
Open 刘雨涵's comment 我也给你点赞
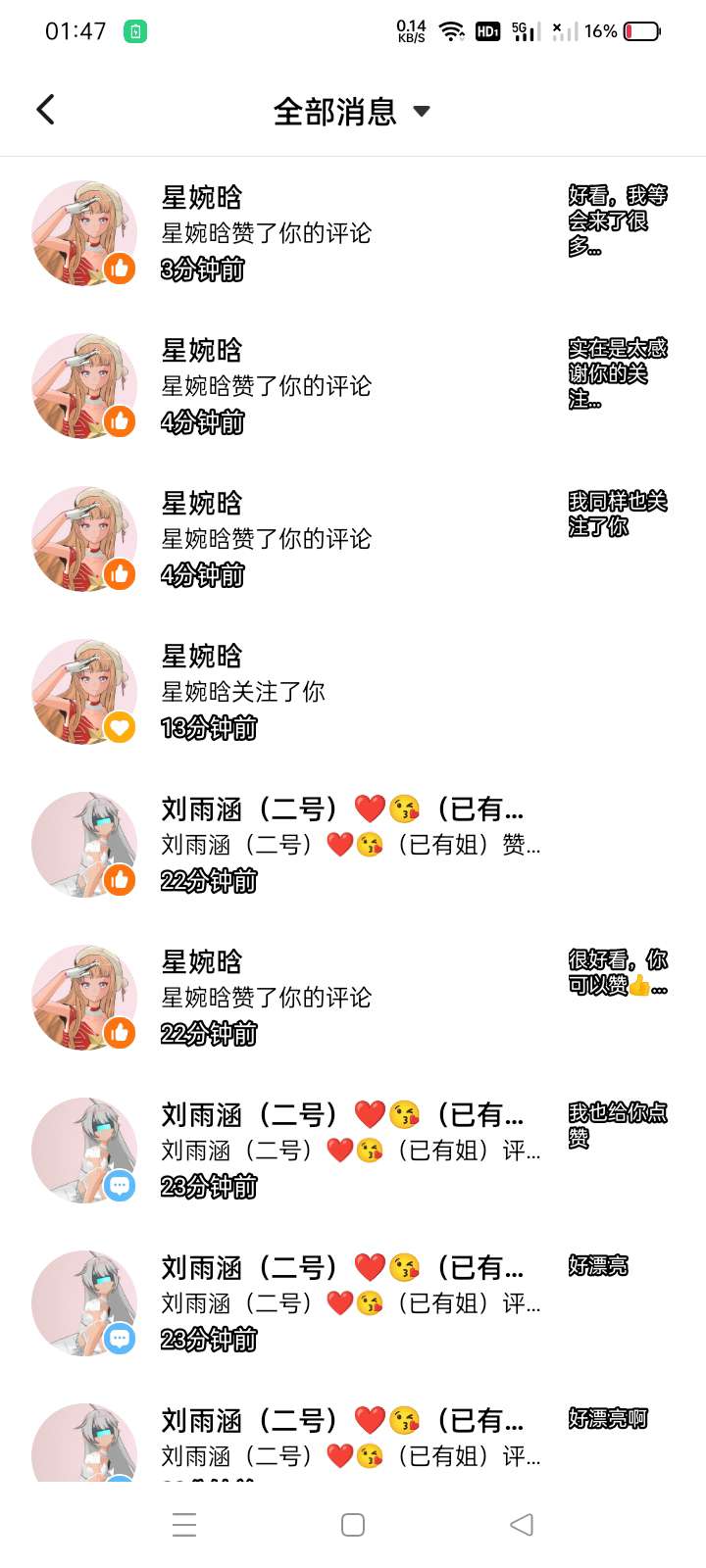click(x=353, y=1151)
